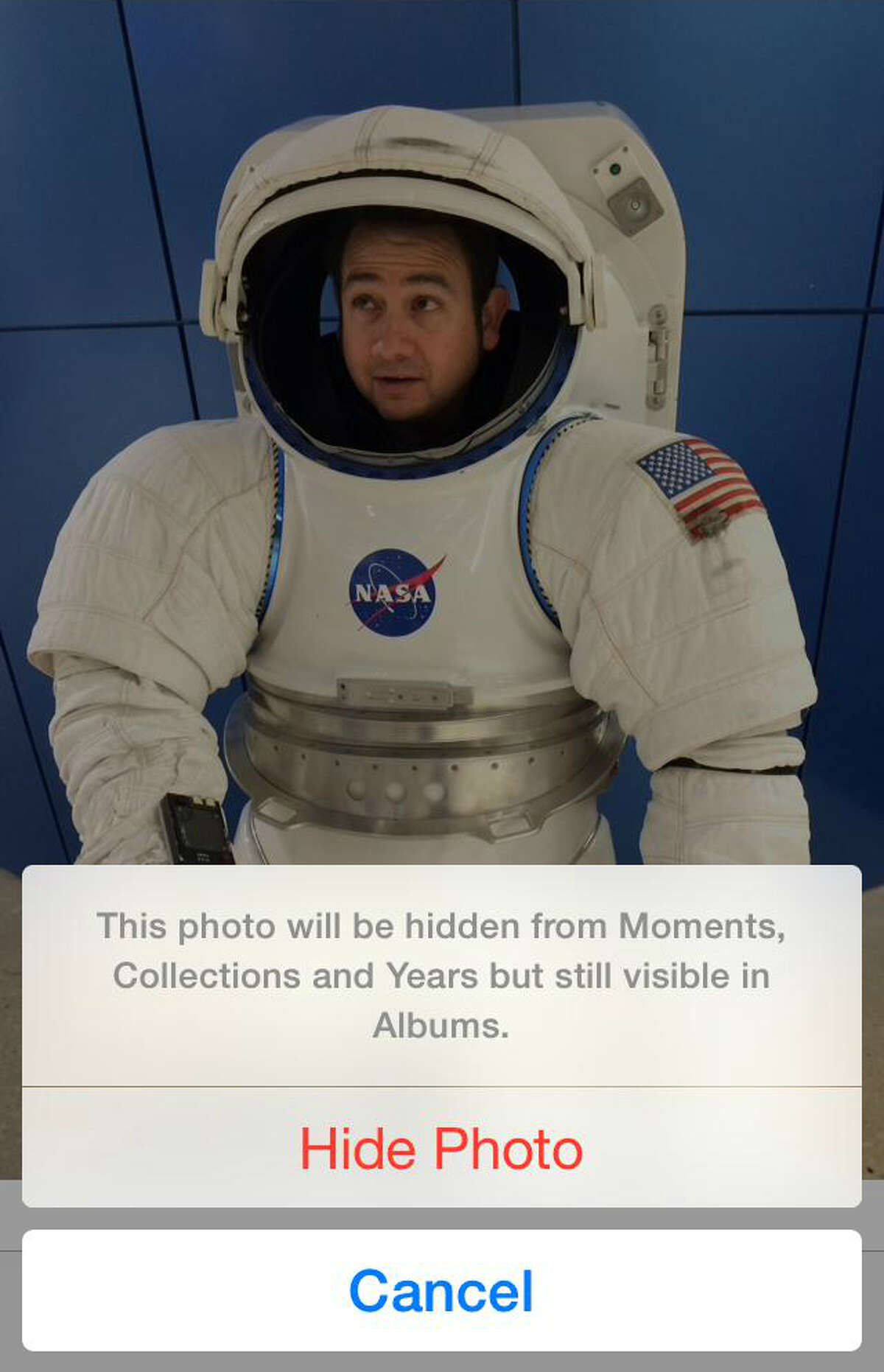Confirm with the Hide Photo button
The width and height of the screenshot is (884, 1372).
point(441,1148)
